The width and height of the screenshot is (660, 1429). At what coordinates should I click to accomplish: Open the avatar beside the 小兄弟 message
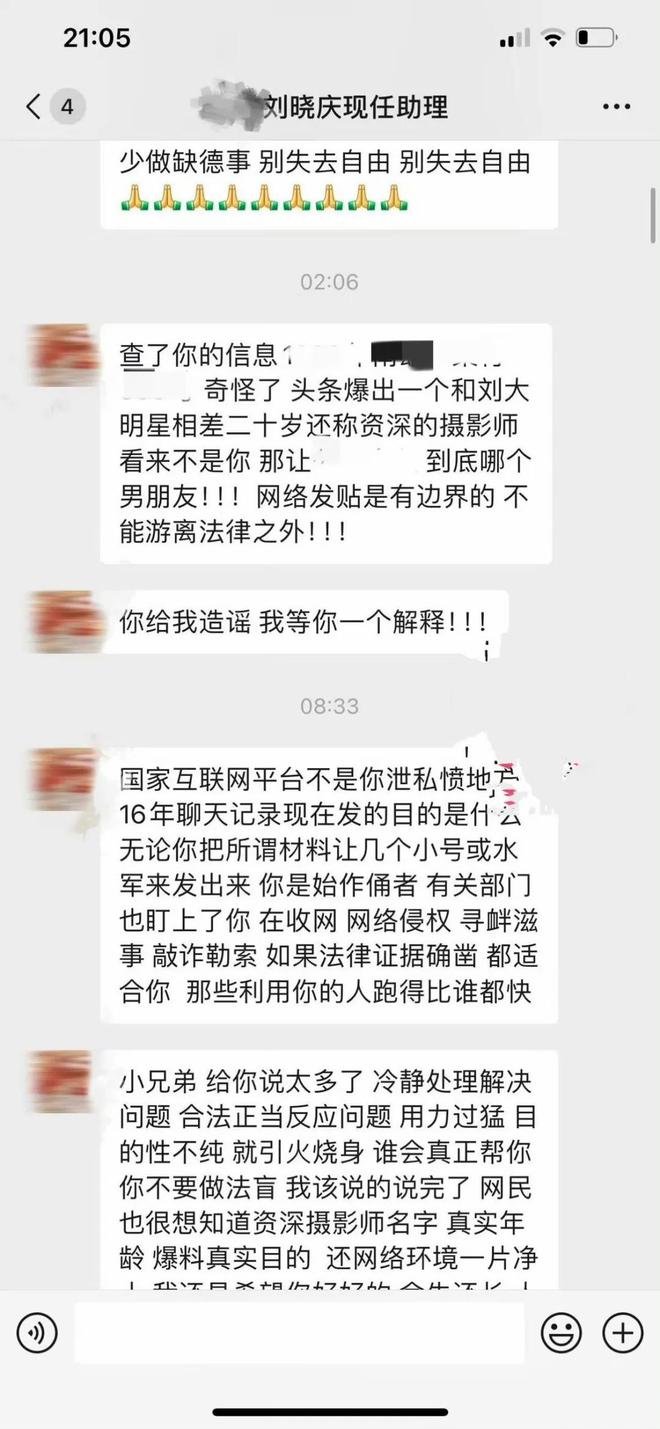point(64,1081)
